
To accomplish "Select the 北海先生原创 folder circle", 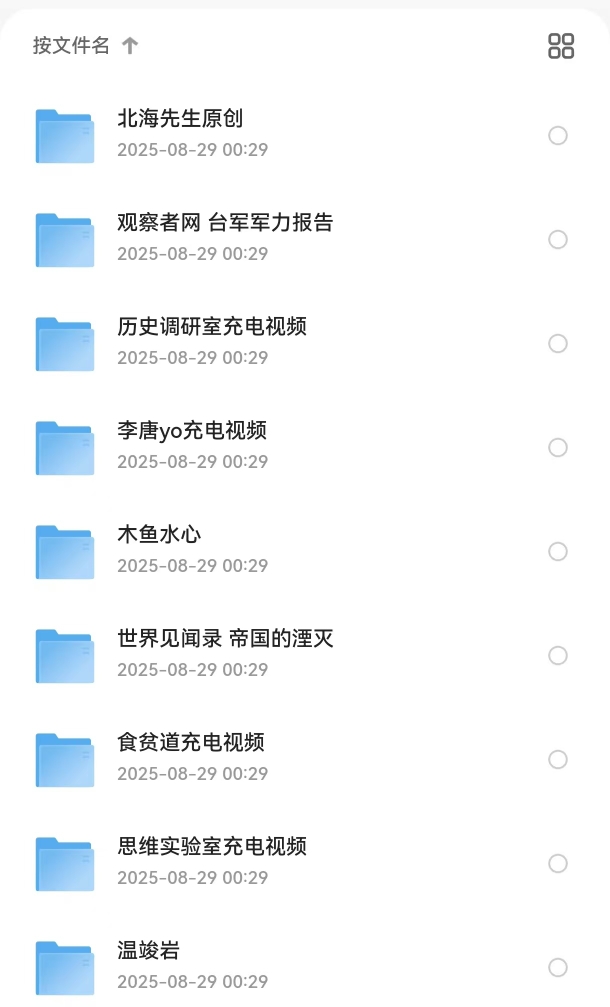I will (x=558, y=136).
